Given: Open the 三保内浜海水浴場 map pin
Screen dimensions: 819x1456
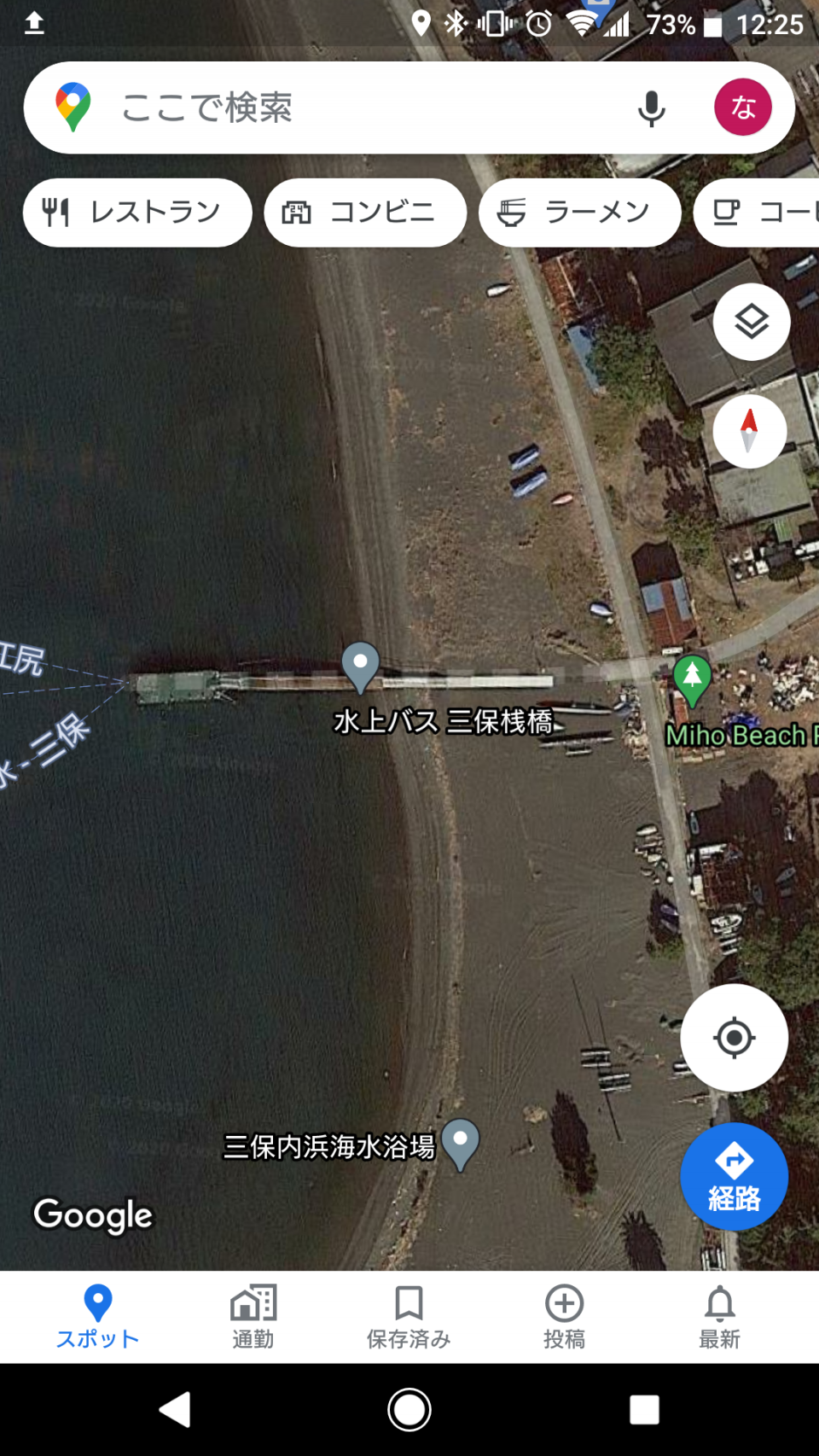Looking at the screenshot, I should 461,1143.
